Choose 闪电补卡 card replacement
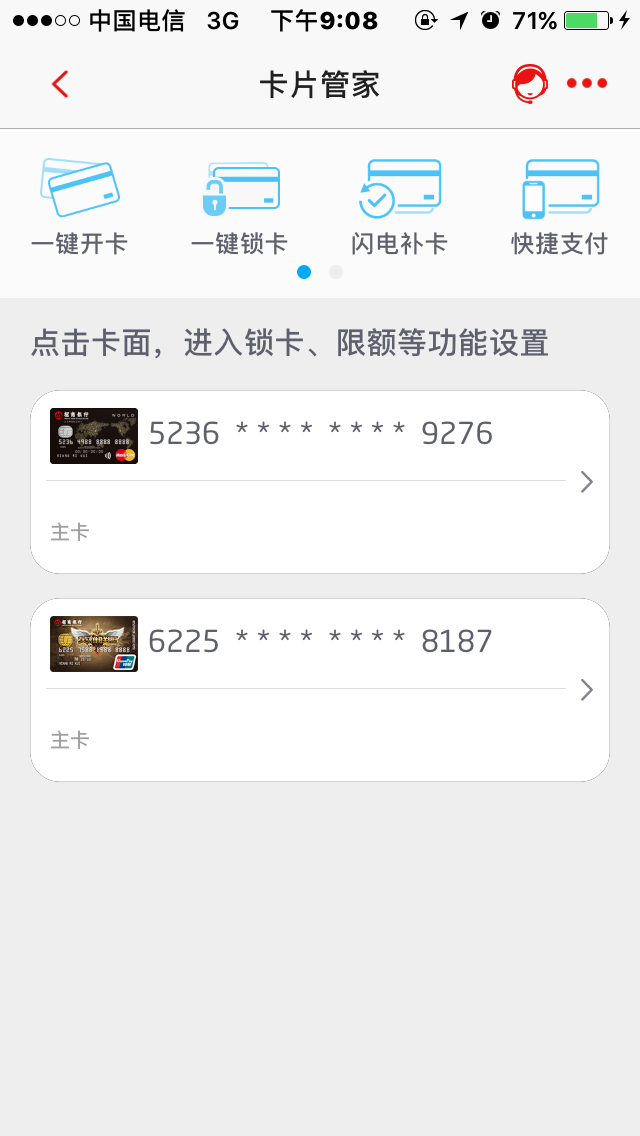This screenshot has height=1136, width=640. click(399, 206)
